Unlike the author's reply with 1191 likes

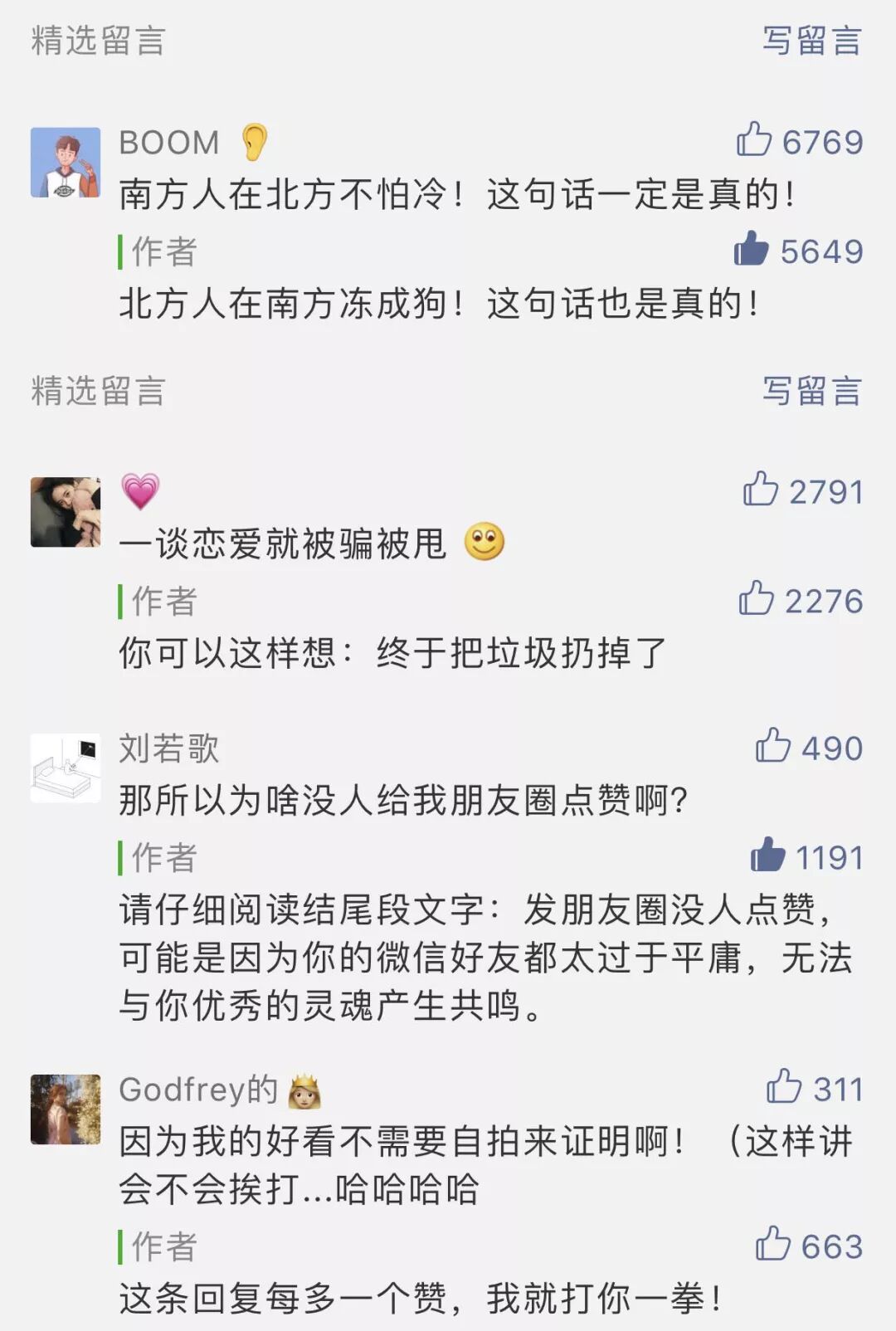[x=767, y=855]
